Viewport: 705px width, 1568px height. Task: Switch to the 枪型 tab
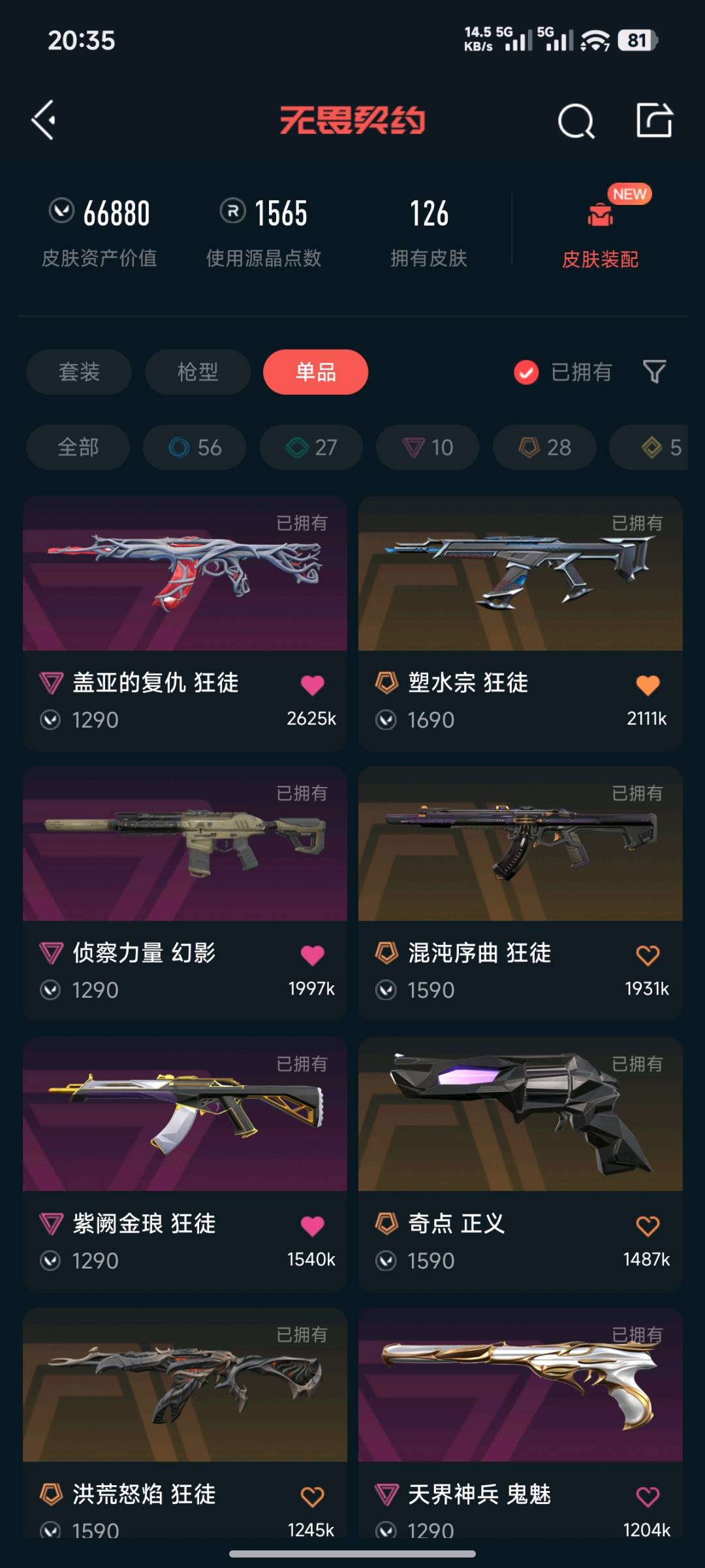(x=197, y=372)
